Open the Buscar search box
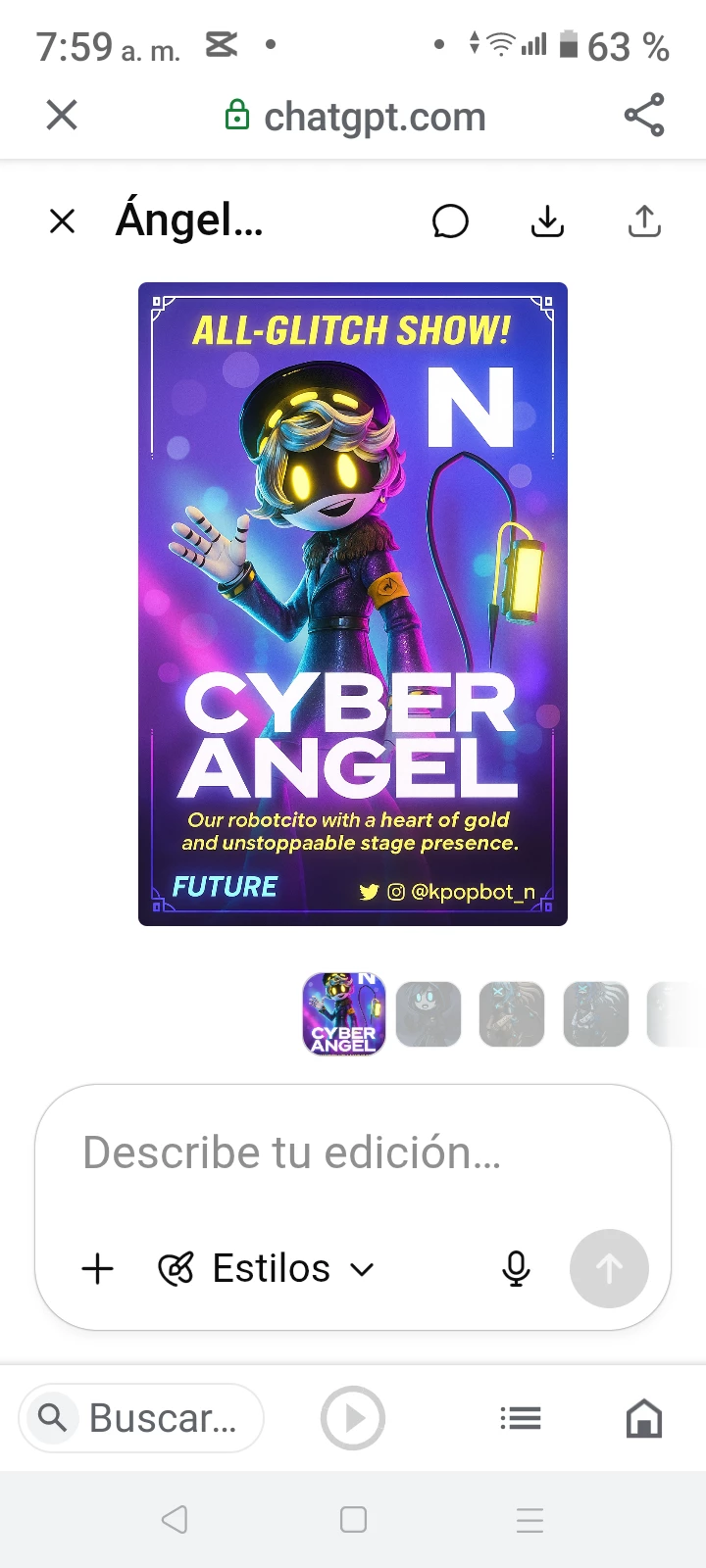 (x=142, y=1418)
